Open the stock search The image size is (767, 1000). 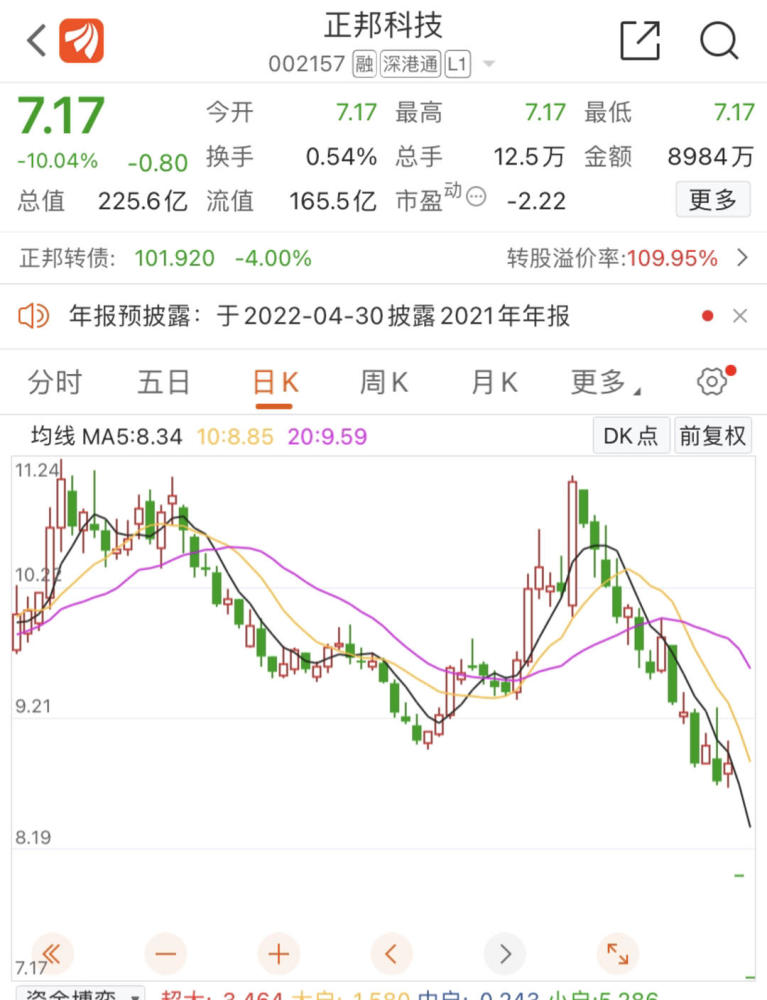[x=718, y=41]
